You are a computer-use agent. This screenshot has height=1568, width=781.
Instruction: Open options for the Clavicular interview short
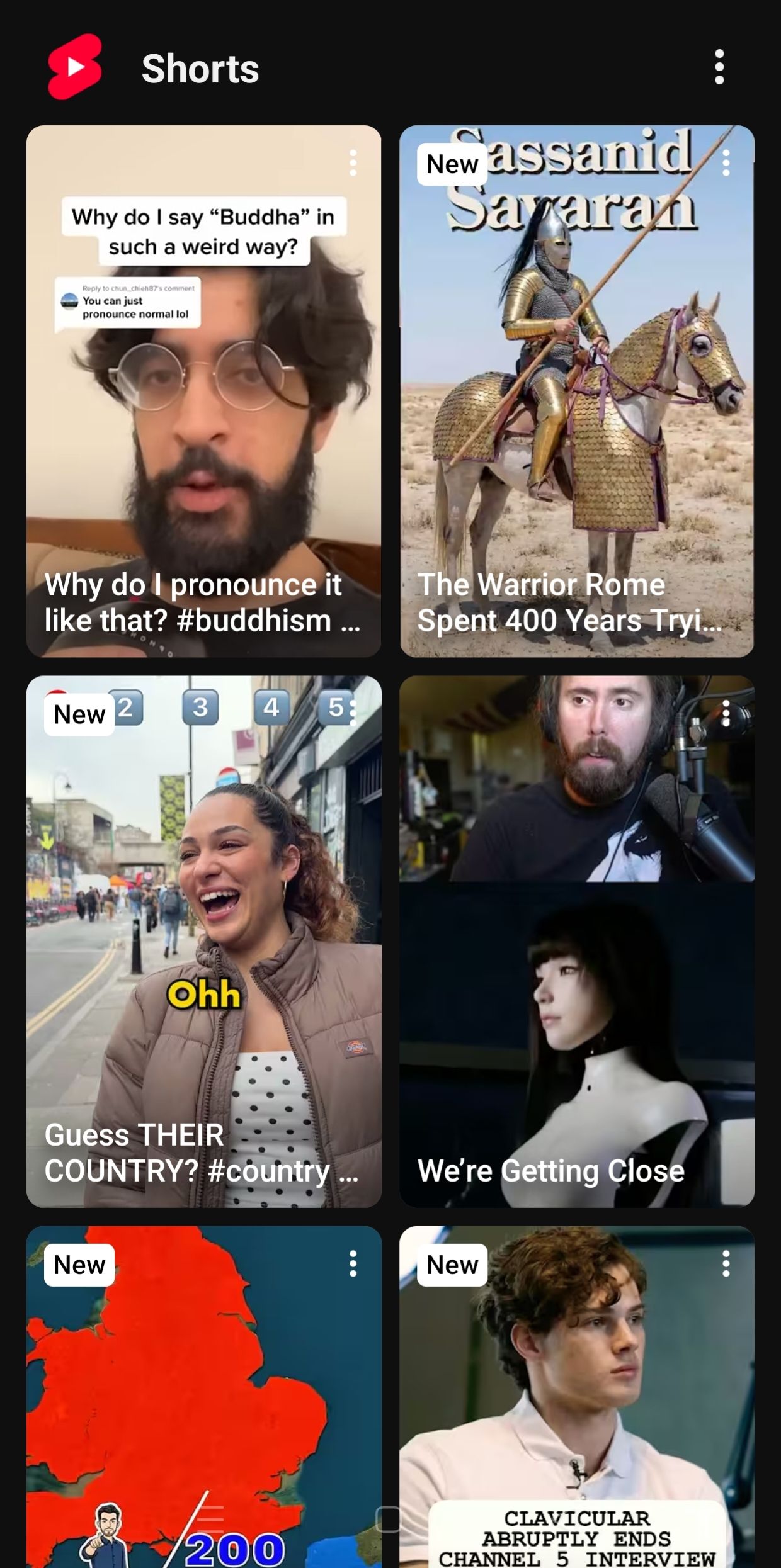coord(726,1263)
